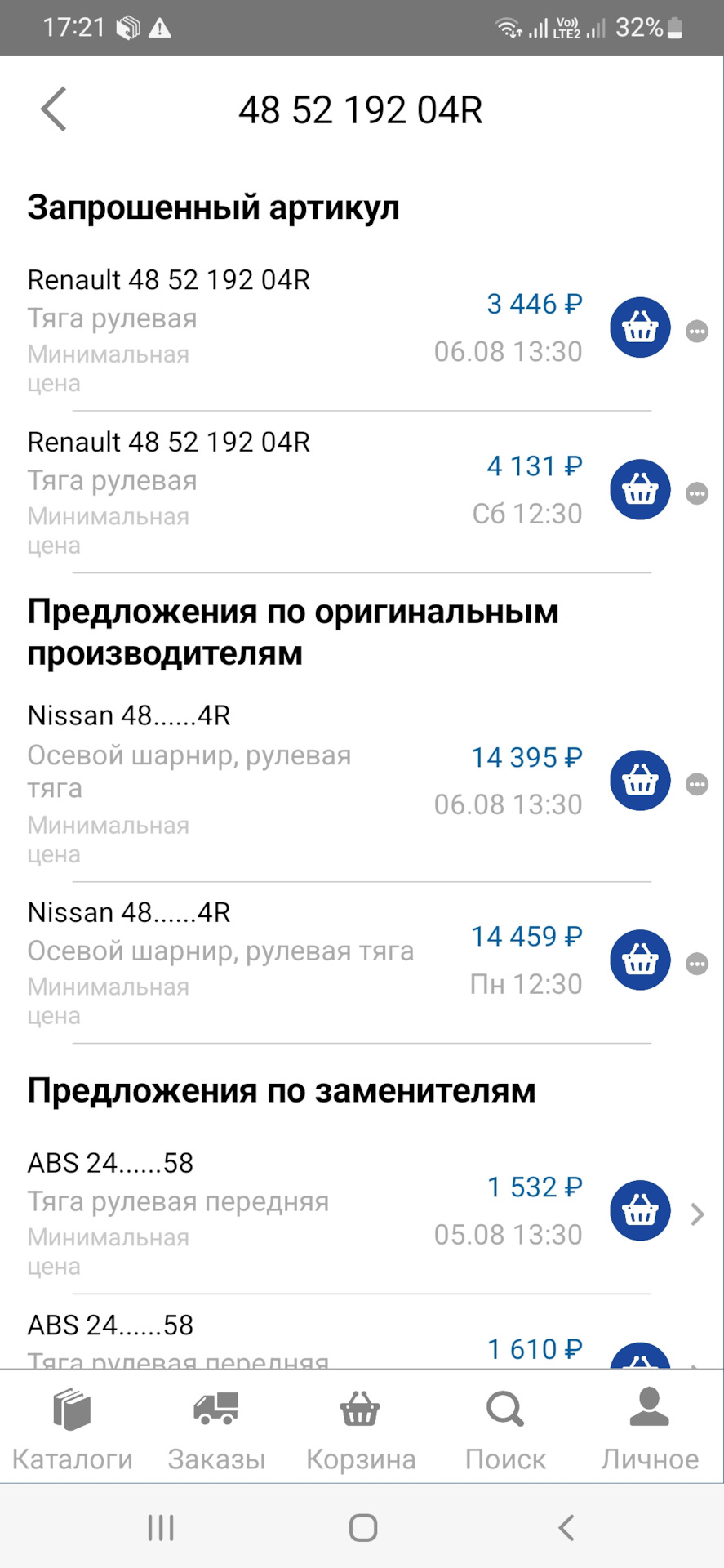The width and height of the screenshot is (724, 1568).
Task: Open more options for the 4 131 ₽ Renault offer
Action: pyautogui.click(x=696, y=493)
